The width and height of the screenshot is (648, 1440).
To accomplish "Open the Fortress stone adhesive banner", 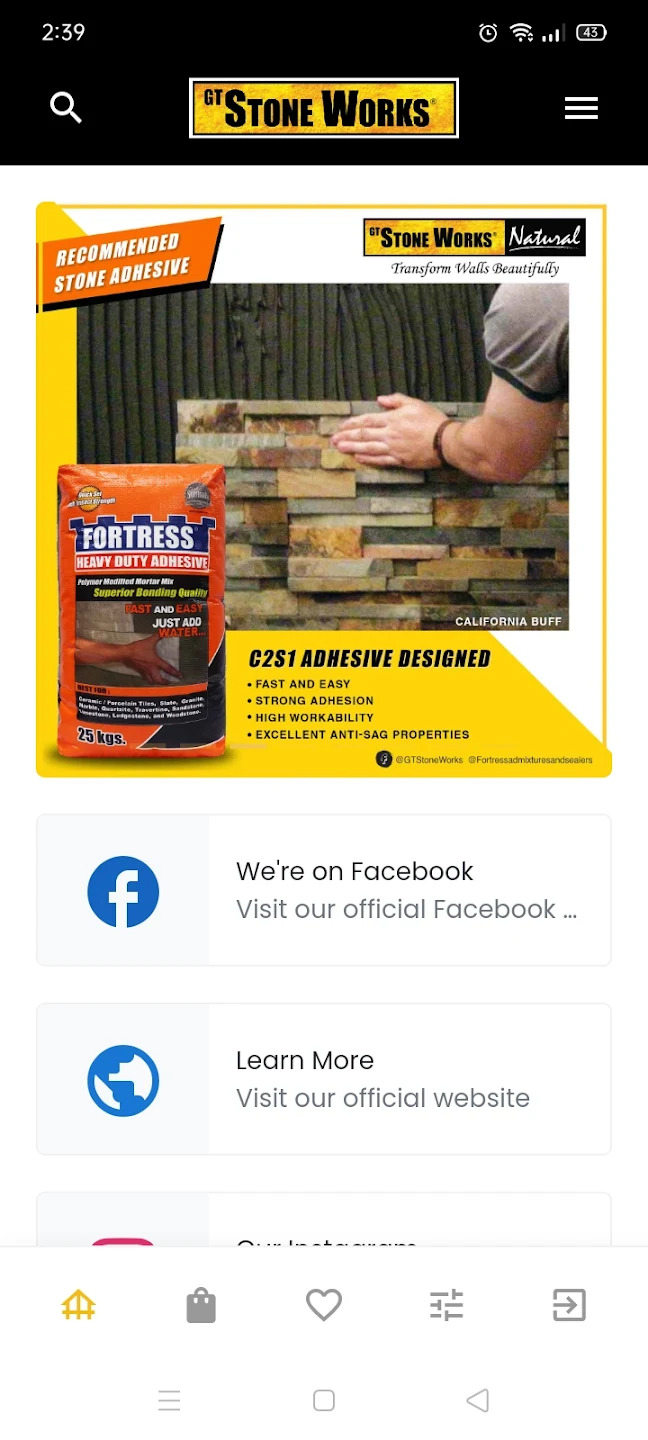I will [323, 490].
